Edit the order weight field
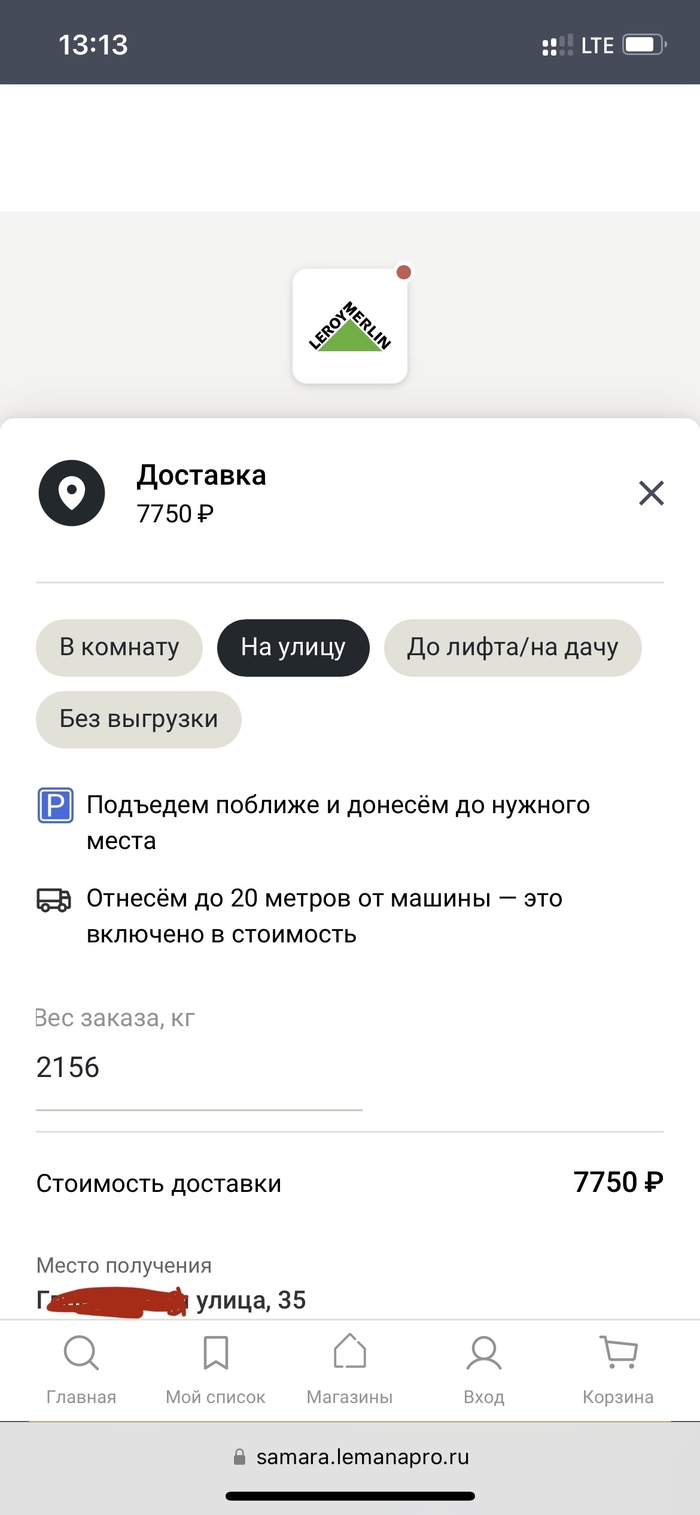 point(198,1068)
